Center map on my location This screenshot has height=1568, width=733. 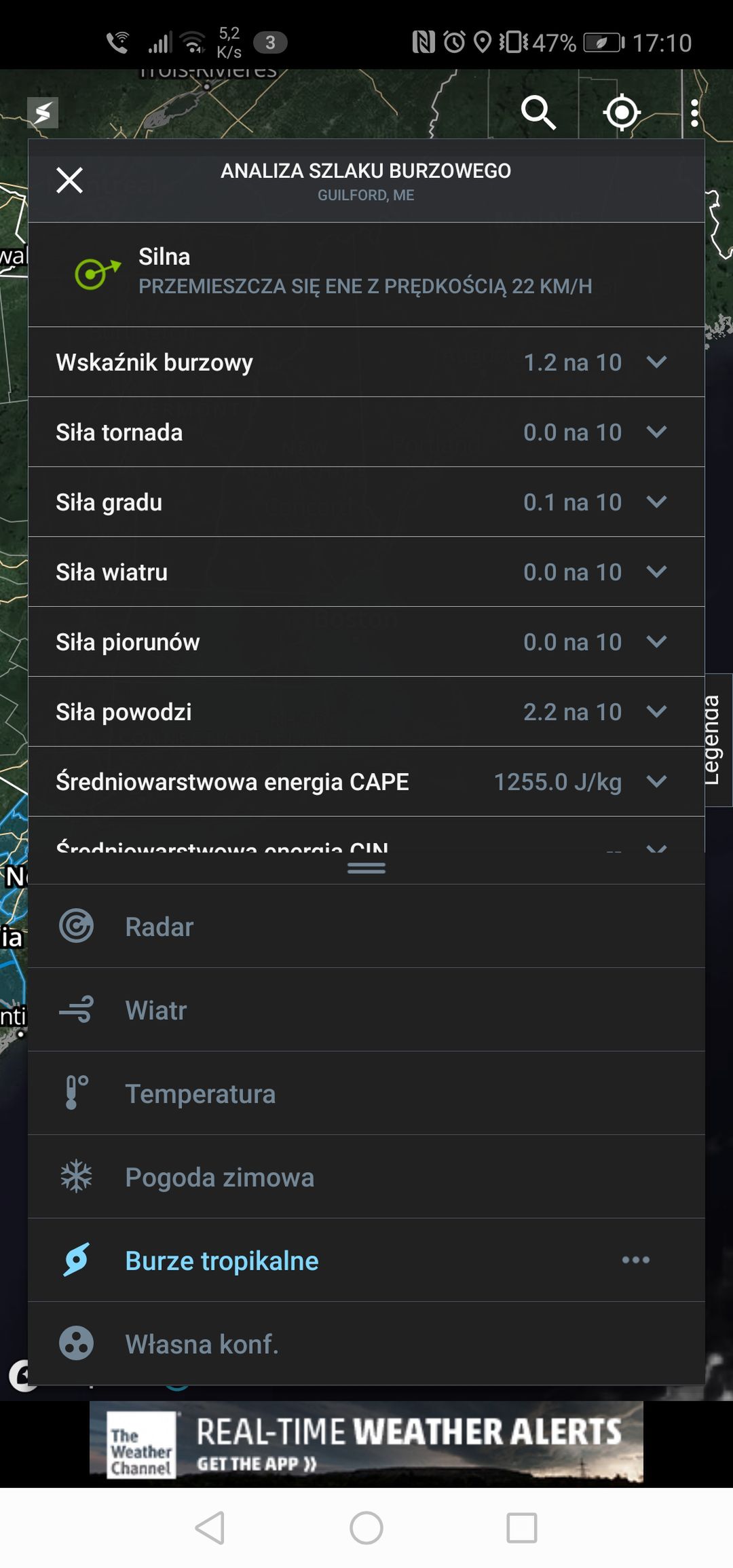click(622, 112)
